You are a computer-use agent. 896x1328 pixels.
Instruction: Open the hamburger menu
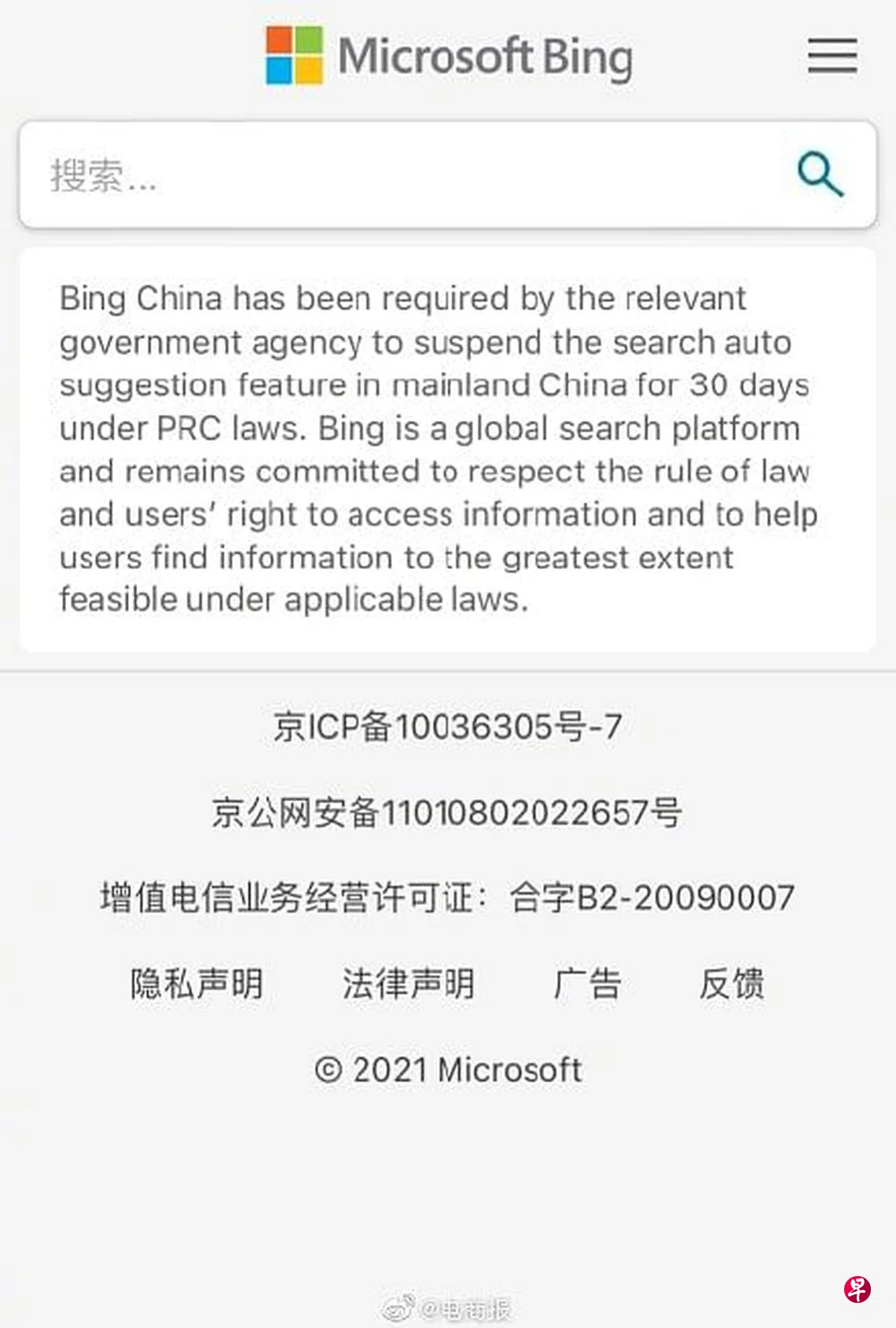[x=832, y=55]
